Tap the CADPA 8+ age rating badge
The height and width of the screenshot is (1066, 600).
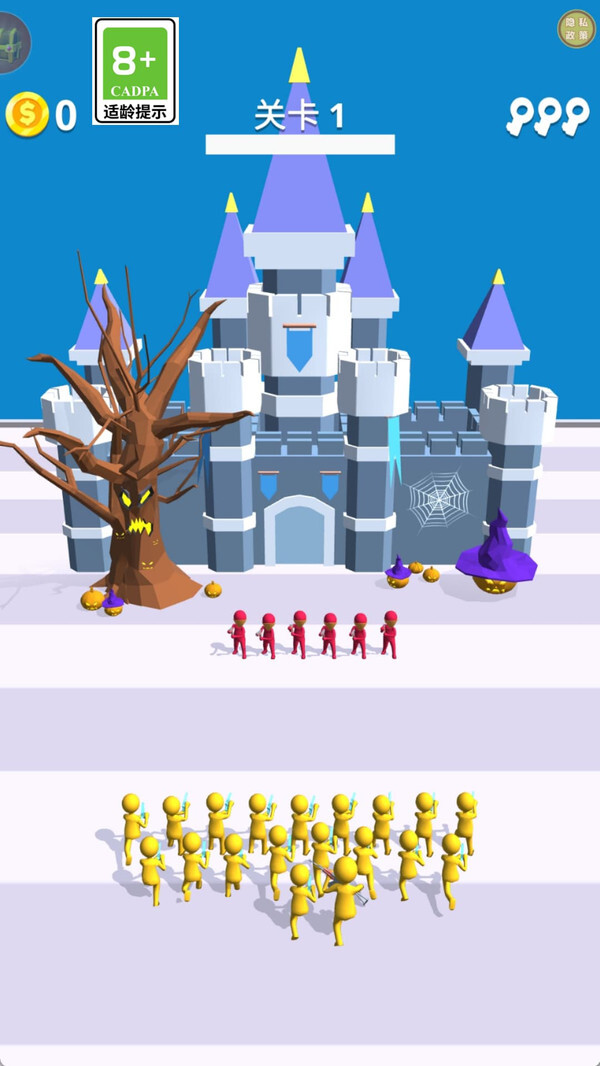[135, 70]
